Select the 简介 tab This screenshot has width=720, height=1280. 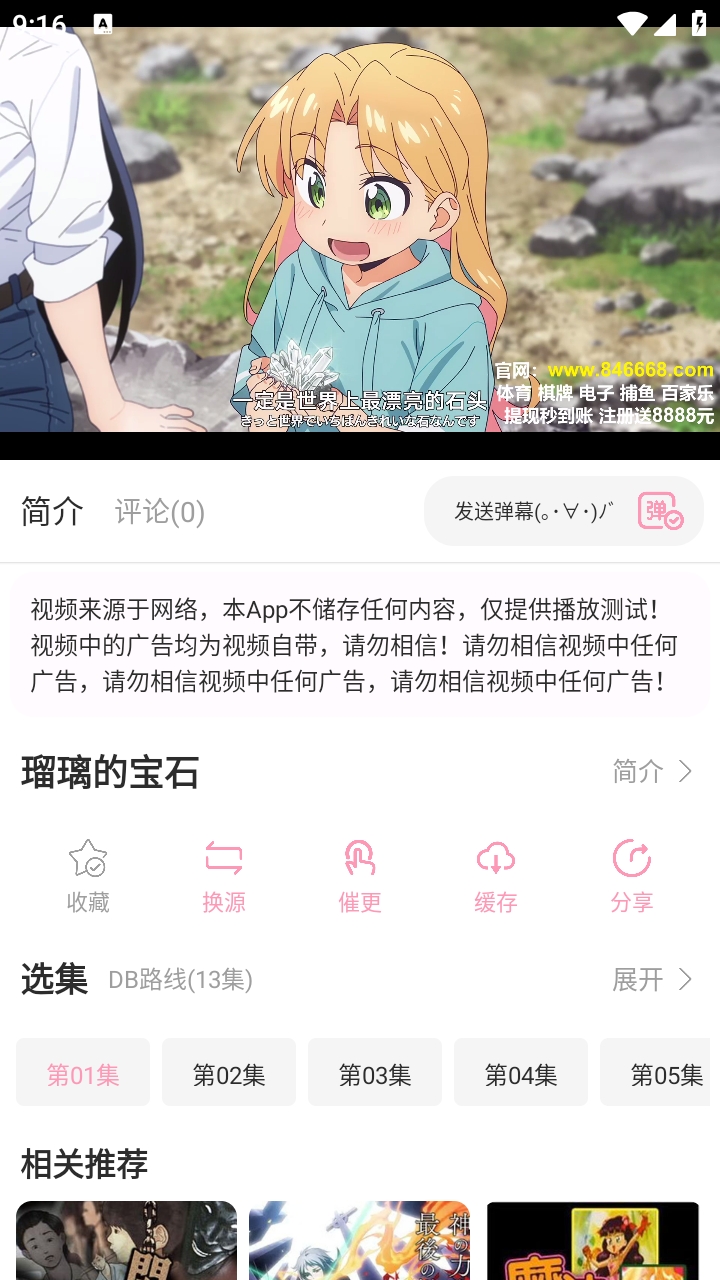[52, 511]
